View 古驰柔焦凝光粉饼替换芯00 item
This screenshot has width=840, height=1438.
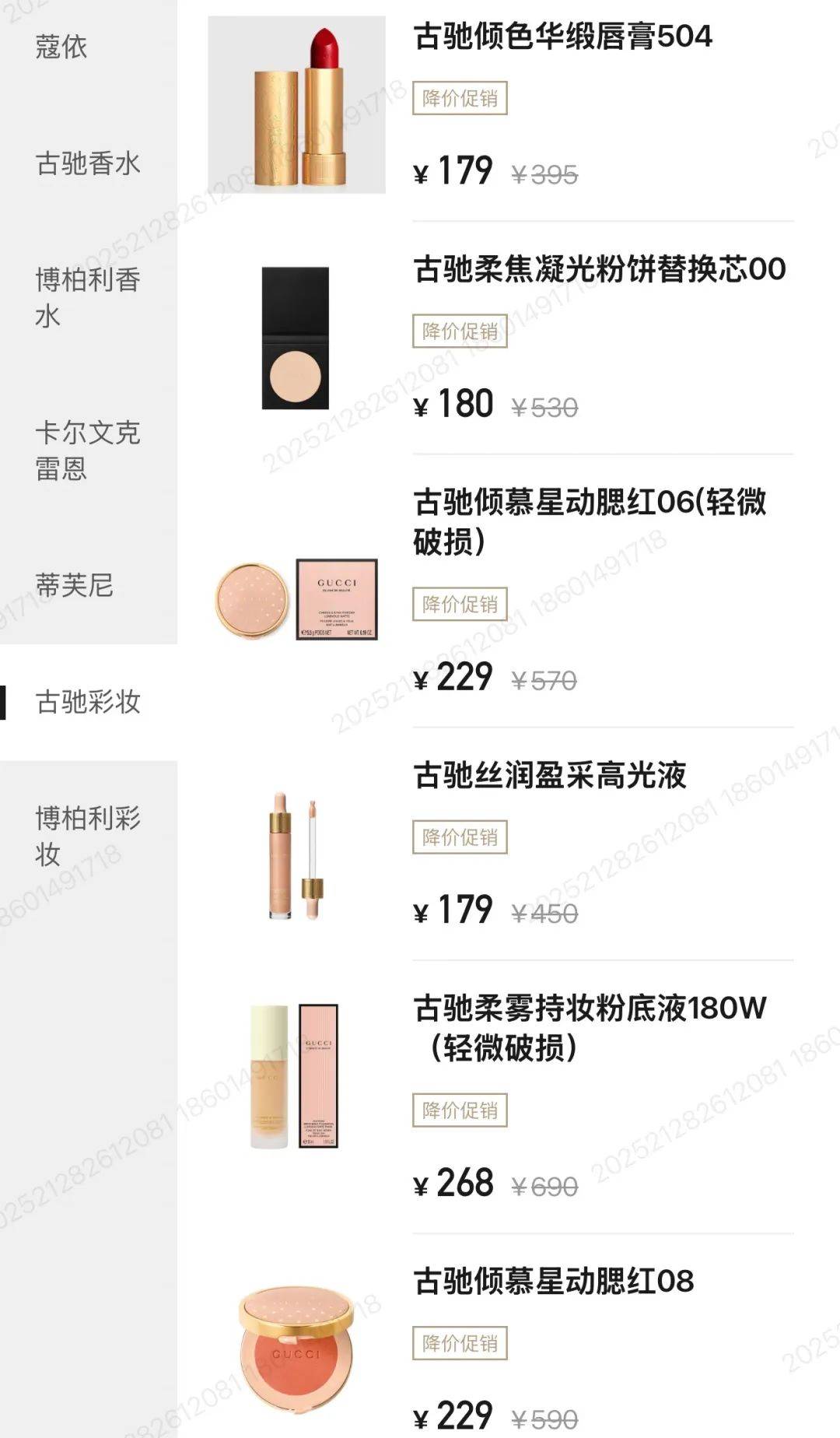pos(599,269)
